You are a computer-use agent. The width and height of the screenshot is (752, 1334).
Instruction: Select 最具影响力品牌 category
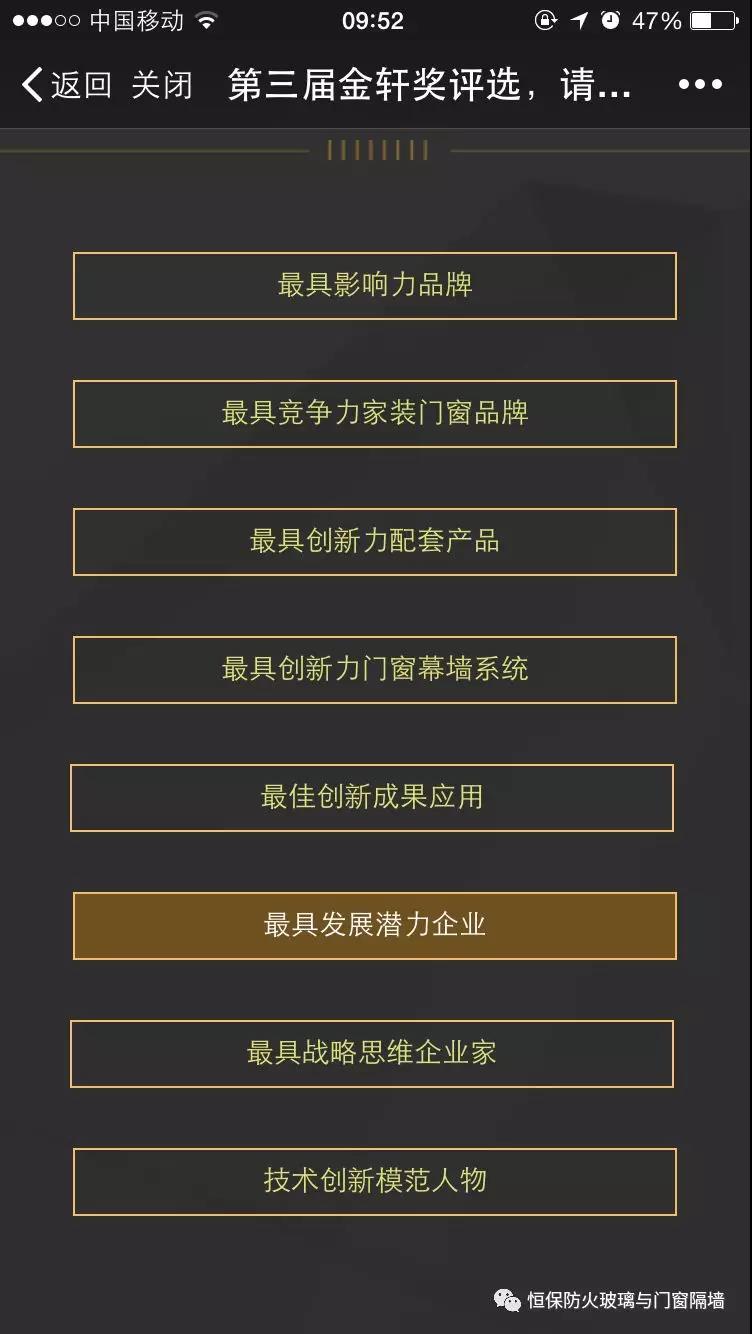(375, 286)
